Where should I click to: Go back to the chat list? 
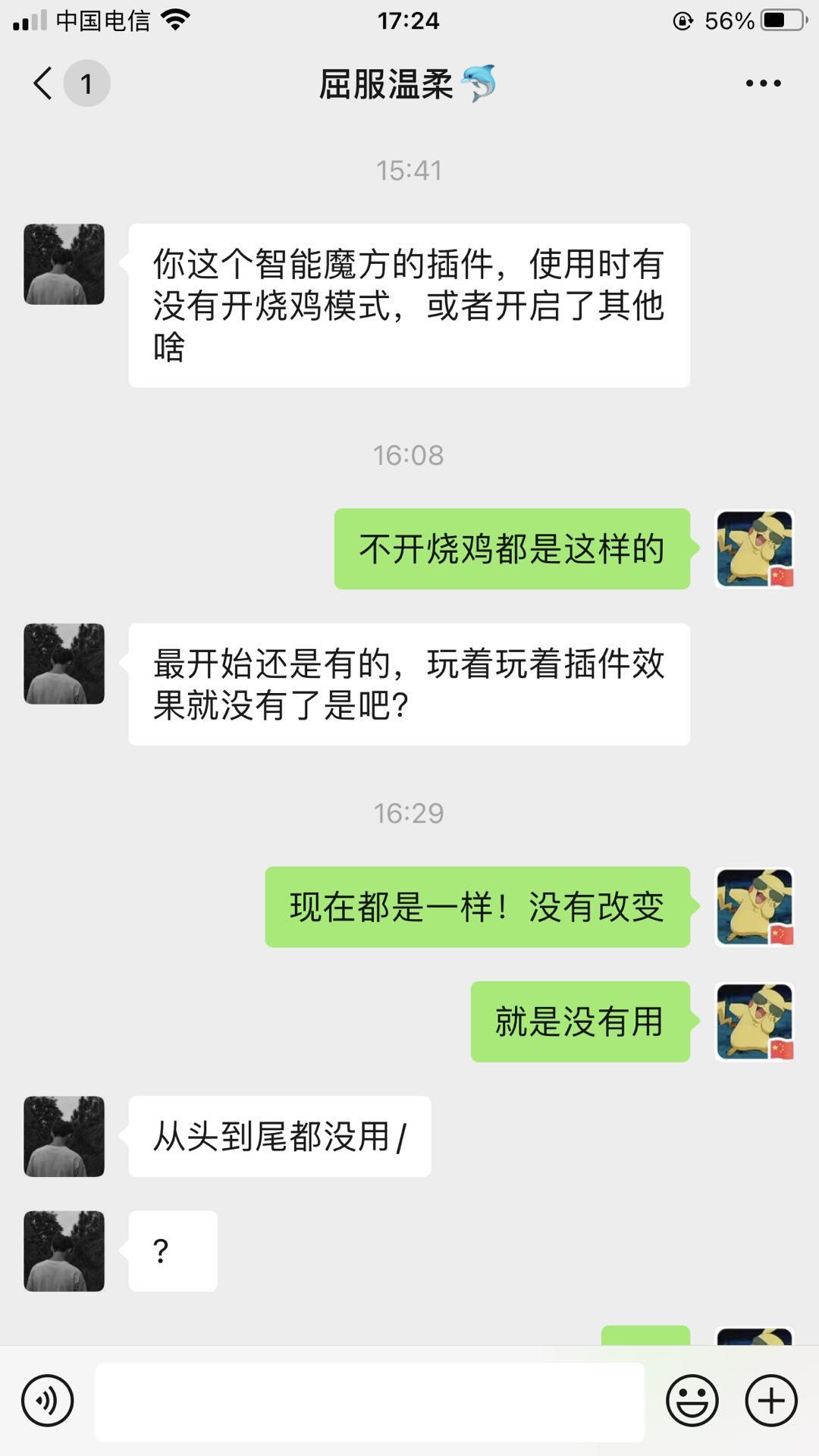pyautogui.click(x=44, y=83)
